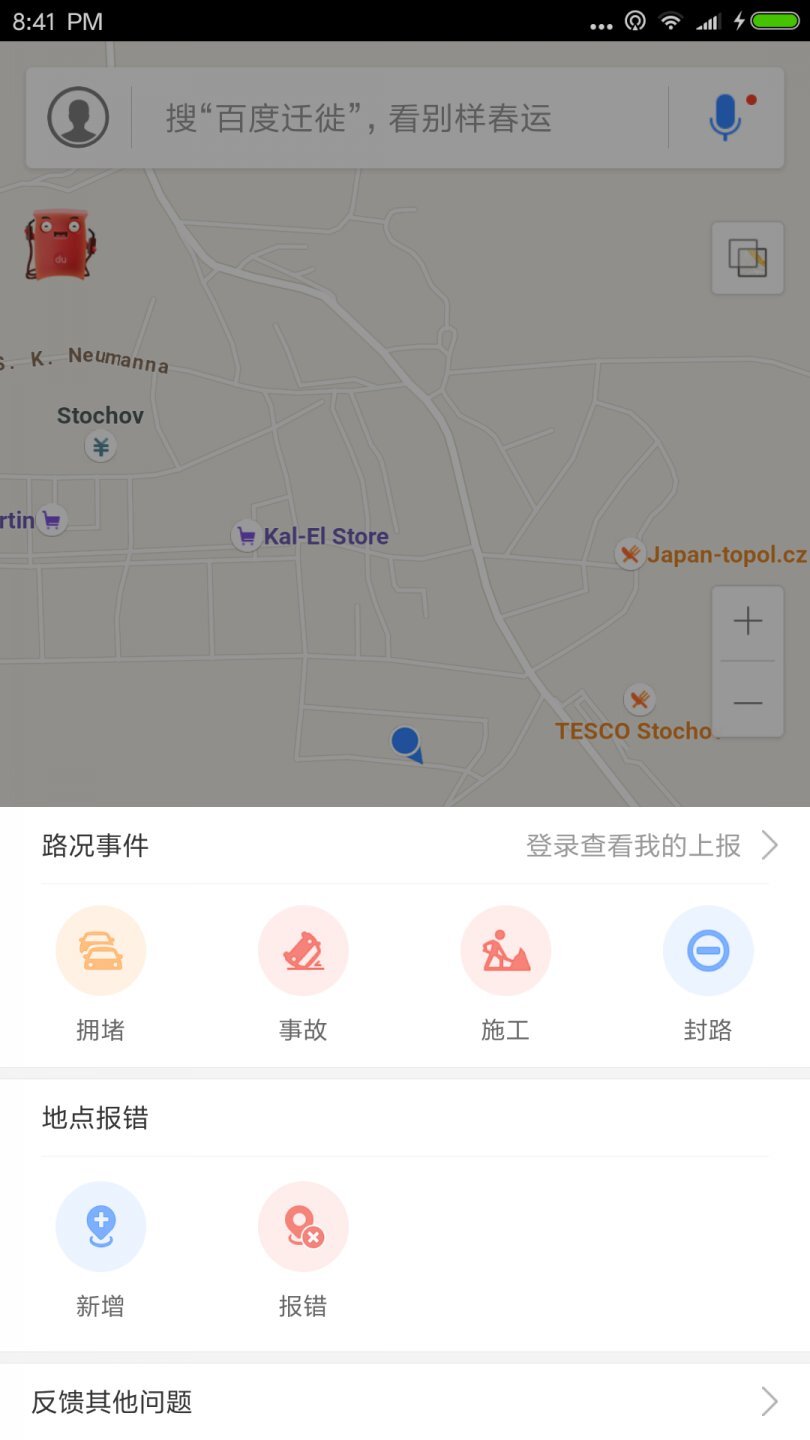The image size is (810, 1440).
Task: Zoom in with the plus button
Action: [747, 621]
